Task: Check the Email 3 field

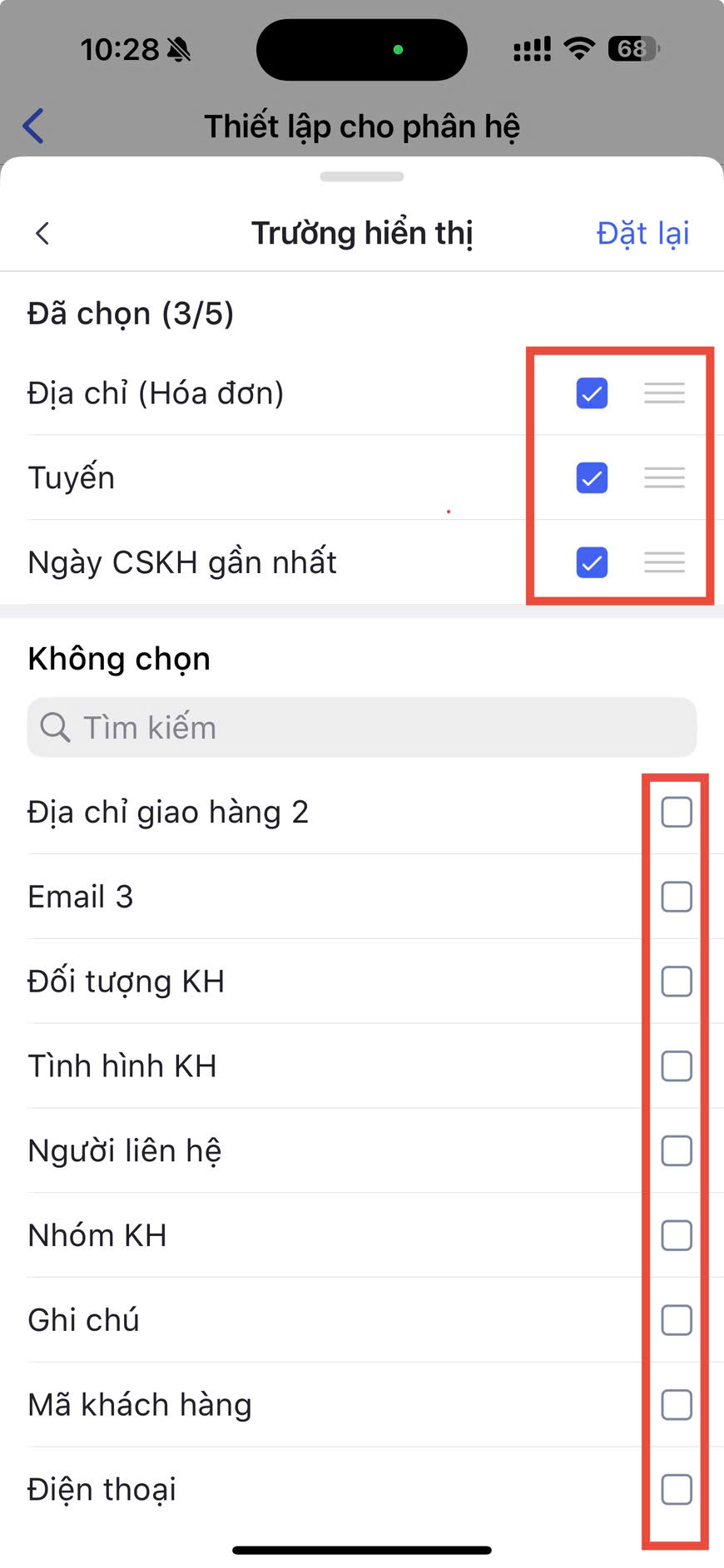Action: pyautogui.click(x=676, y=897)
